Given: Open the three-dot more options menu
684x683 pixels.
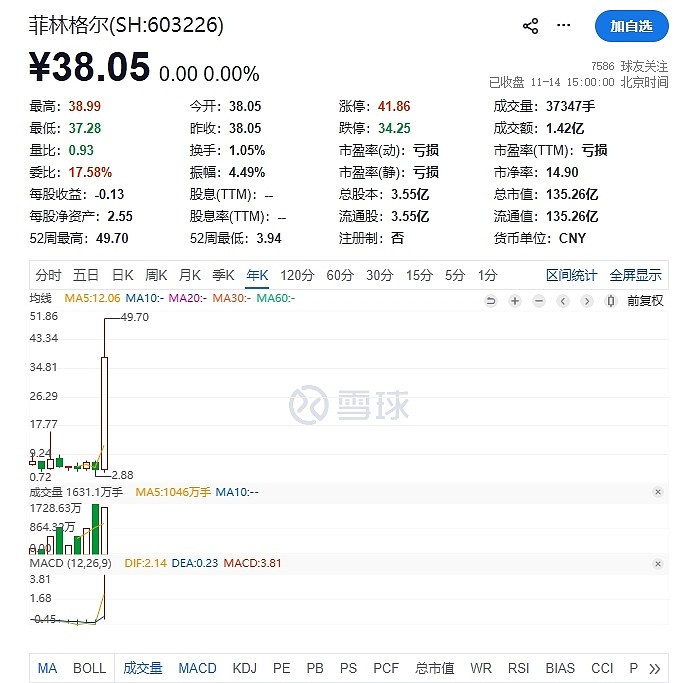Looking at the screenshot, I should point(568,26).
